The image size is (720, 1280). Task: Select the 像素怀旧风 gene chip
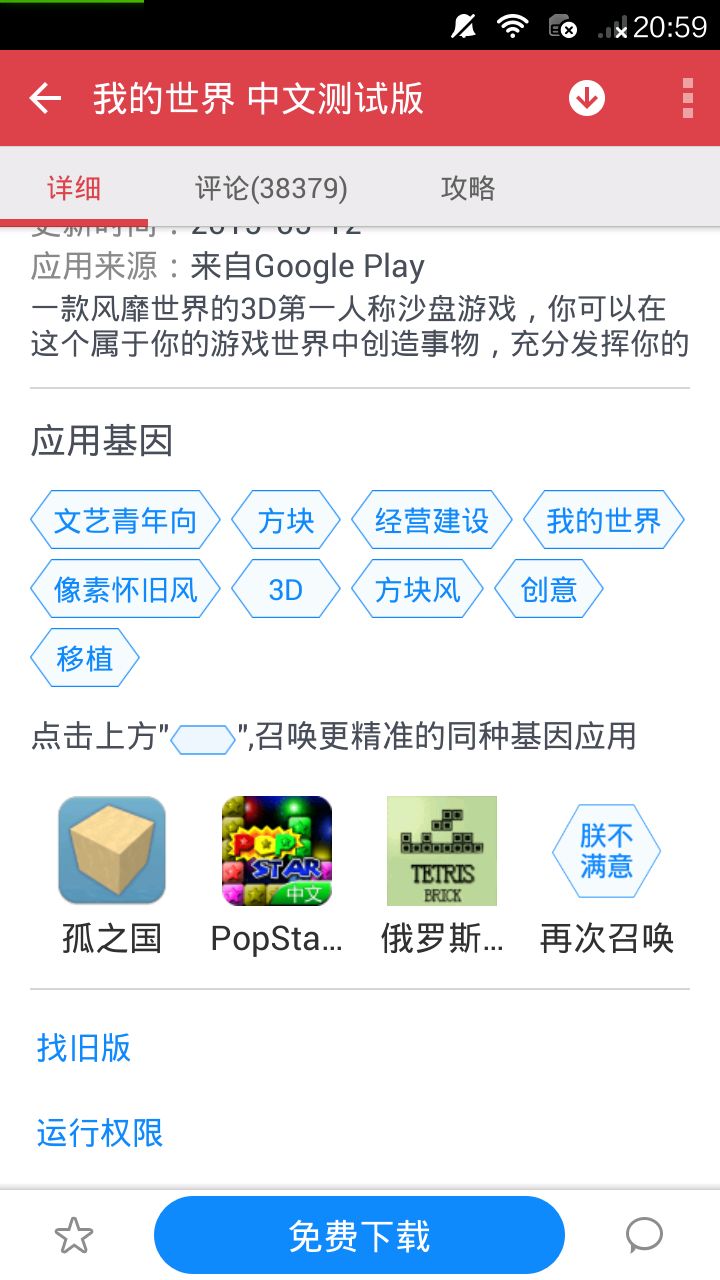tap(125, 589)
